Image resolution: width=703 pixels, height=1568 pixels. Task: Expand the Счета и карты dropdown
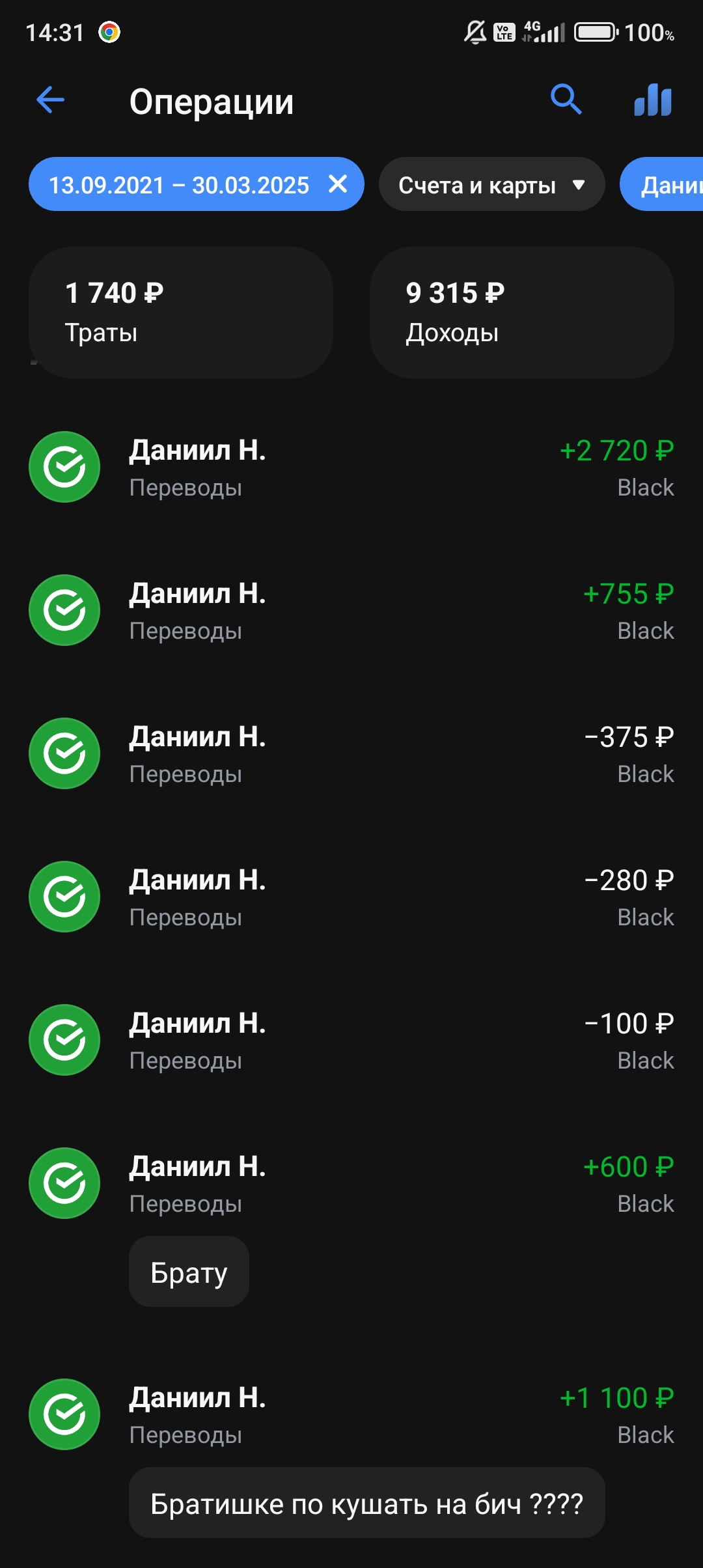pyautogui.click(x=491, y=185)
